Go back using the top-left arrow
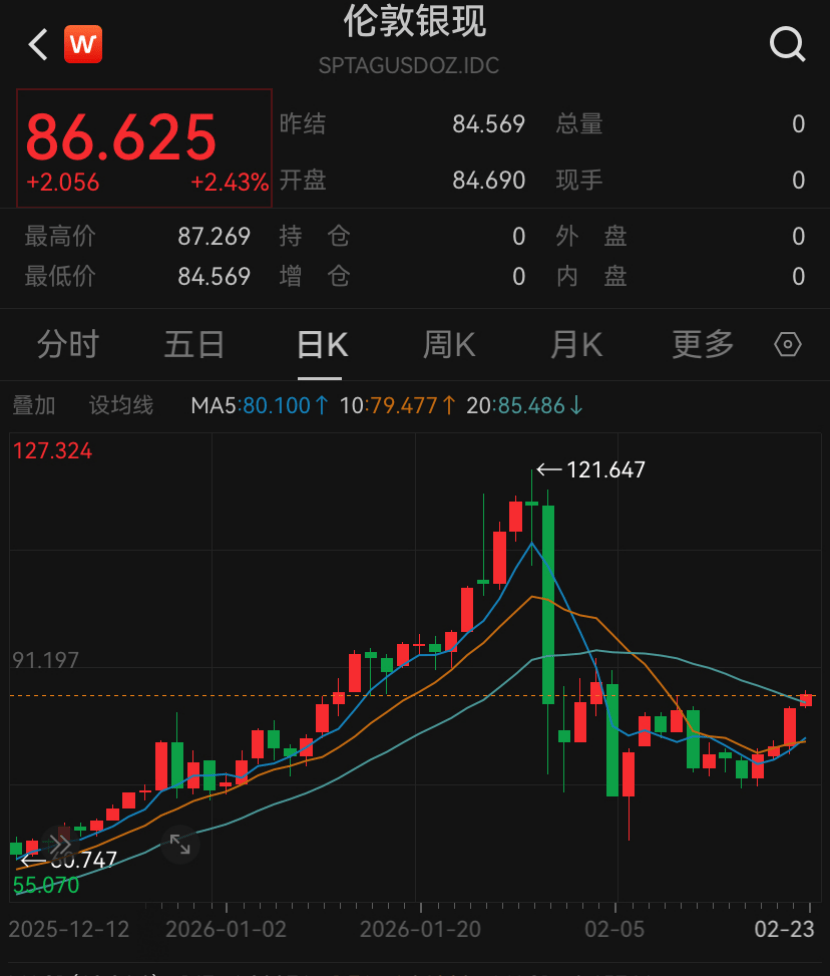Screen dimensions: 830x976 click(38, 45)
